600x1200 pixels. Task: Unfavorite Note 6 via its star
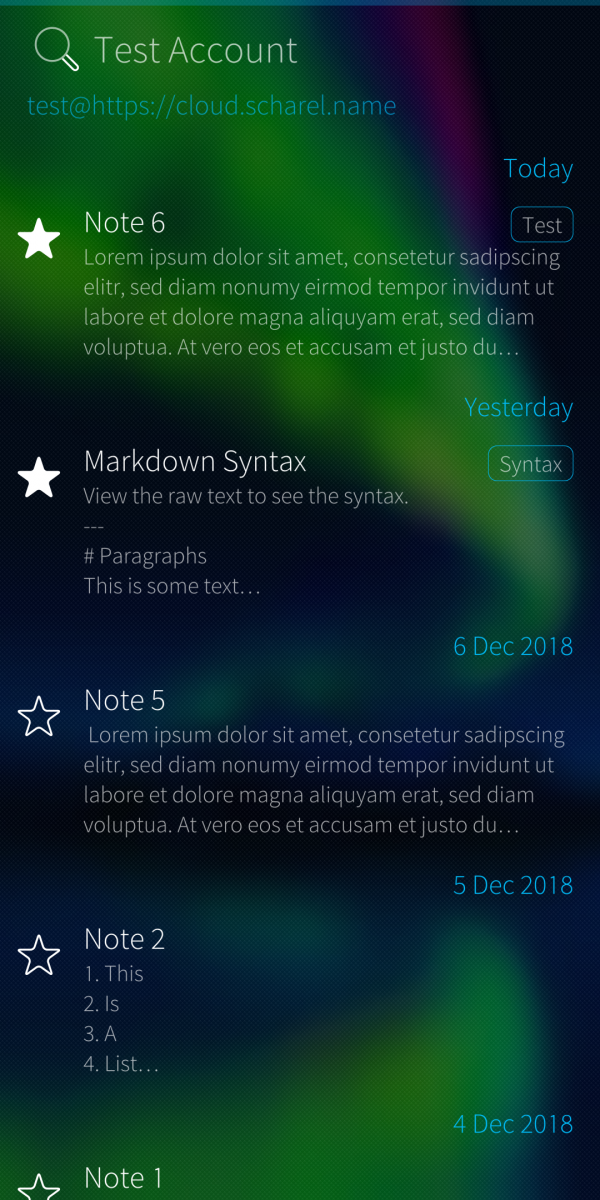pos(39,239)
